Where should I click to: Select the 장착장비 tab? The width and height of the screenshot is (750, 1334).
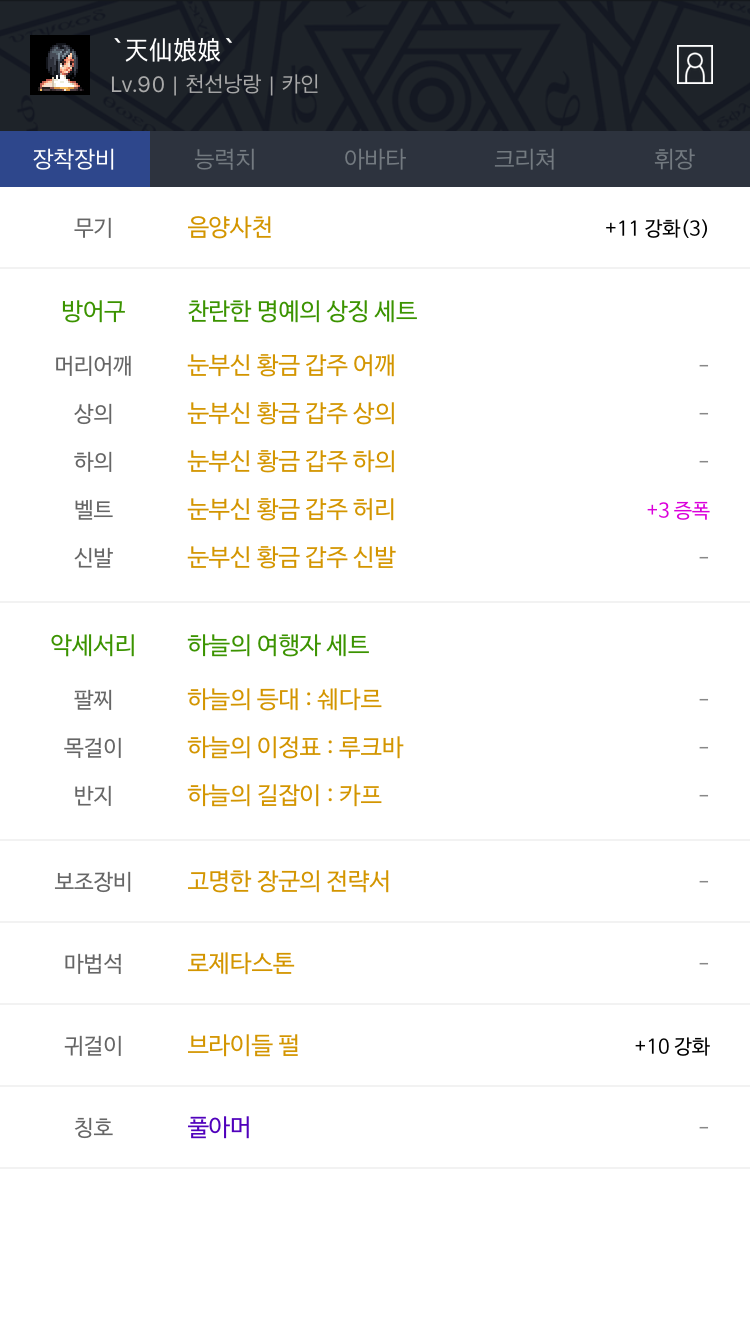coord(75,158)
